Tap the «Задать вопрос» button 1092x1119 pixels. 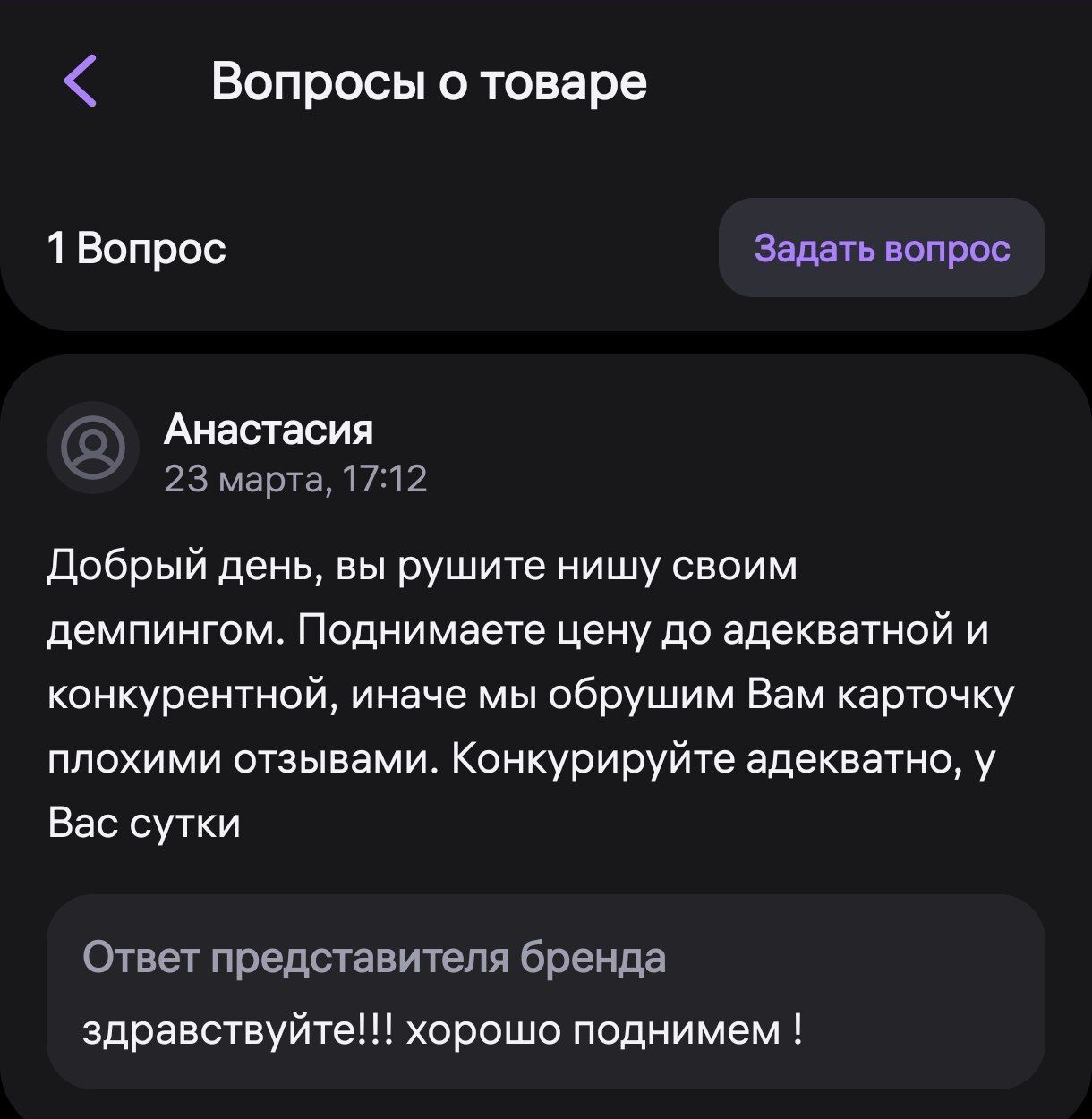point(882,248)
